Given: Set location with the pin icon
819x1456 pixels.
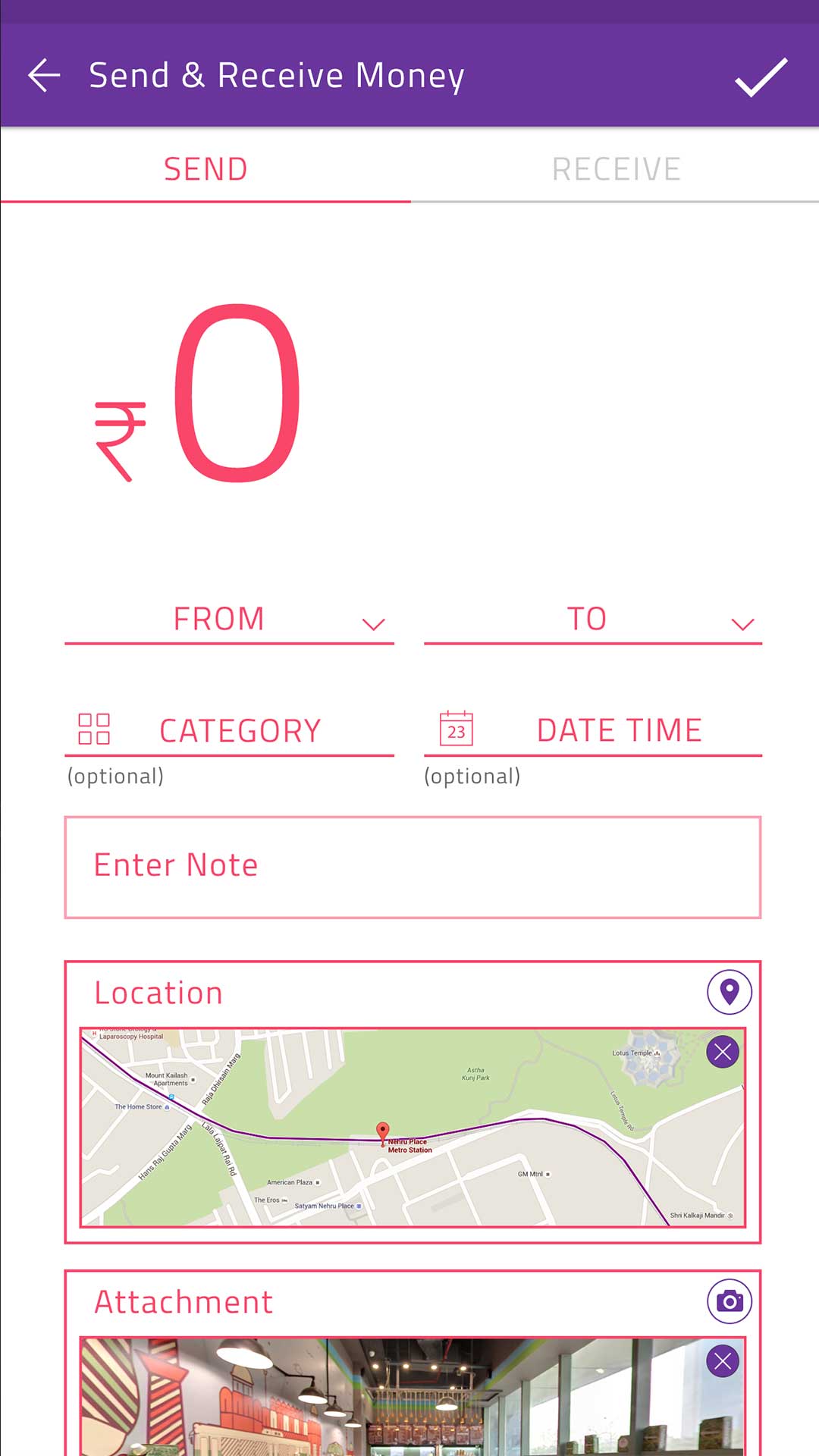Looking at the screenshot, I should click(729, 991).
